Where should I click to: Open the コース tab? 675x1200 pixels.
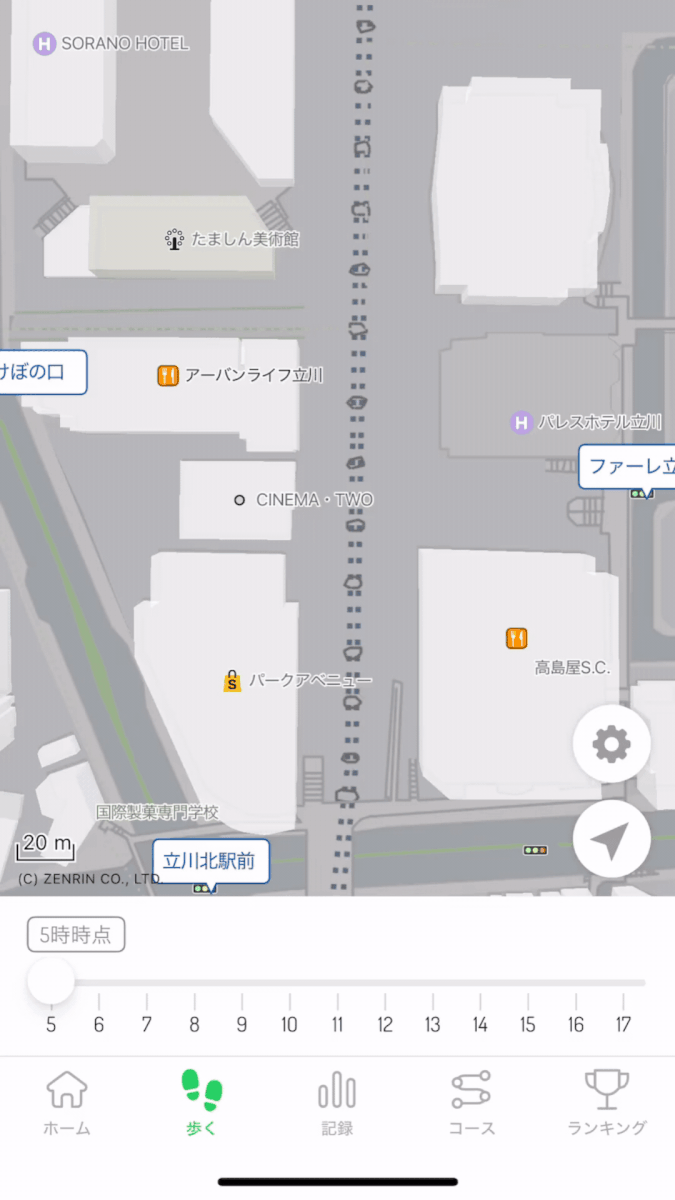point(472,1102)
